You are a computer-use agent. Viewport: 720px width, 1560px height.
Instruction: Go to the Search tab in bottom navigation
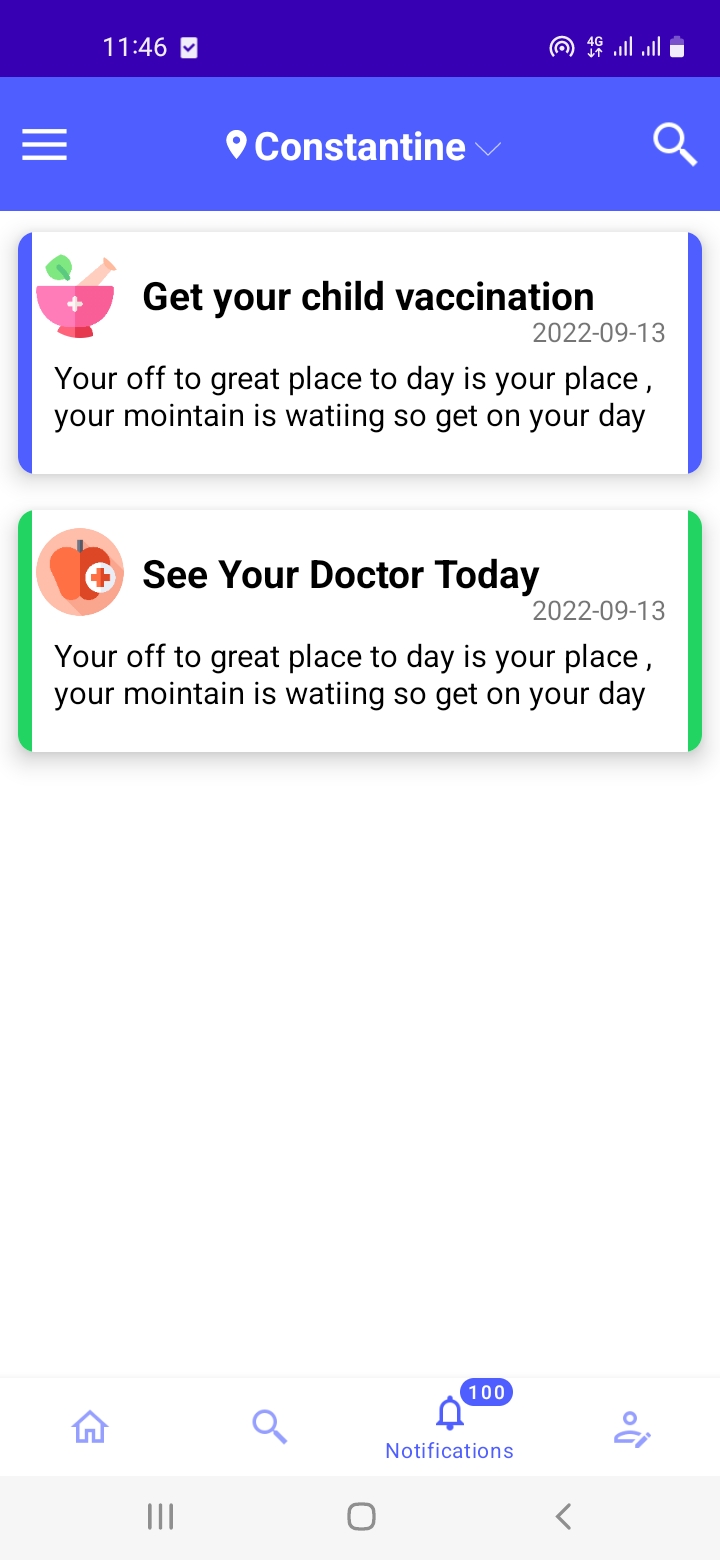coord(270,1427)
